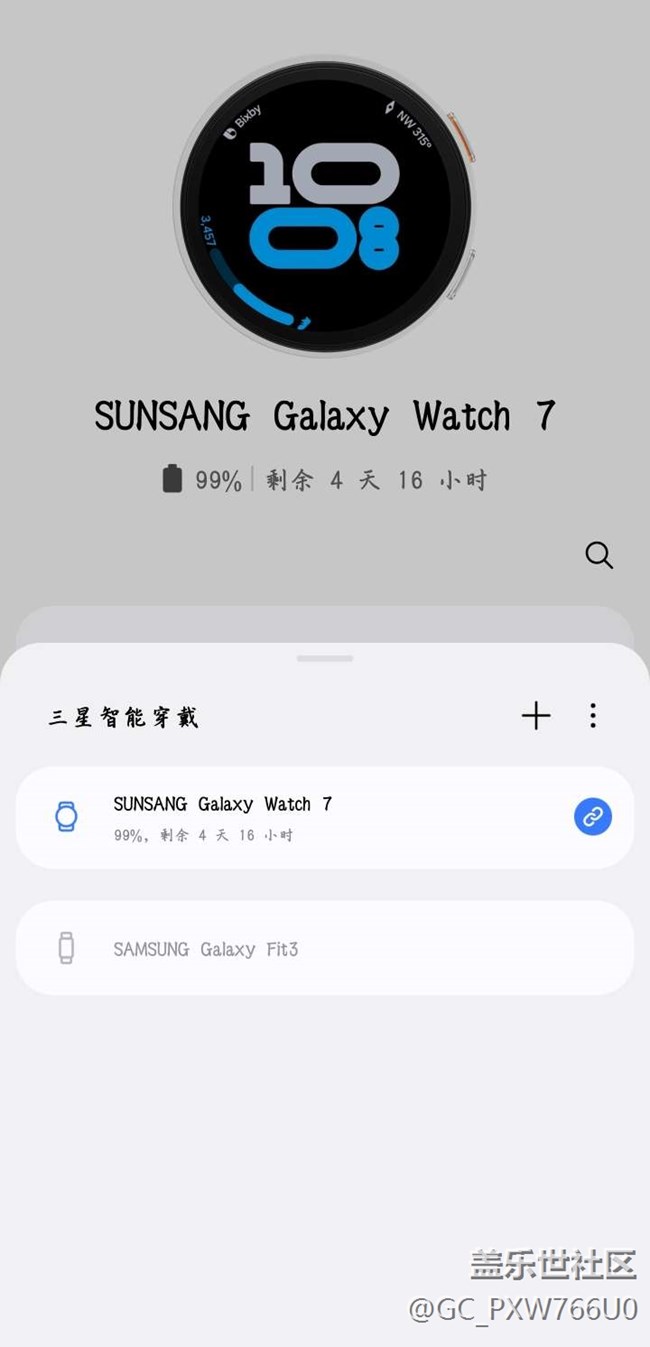Open the search magnifier icon
Viewport: 650px width, 1347px height.
point(599,555)
